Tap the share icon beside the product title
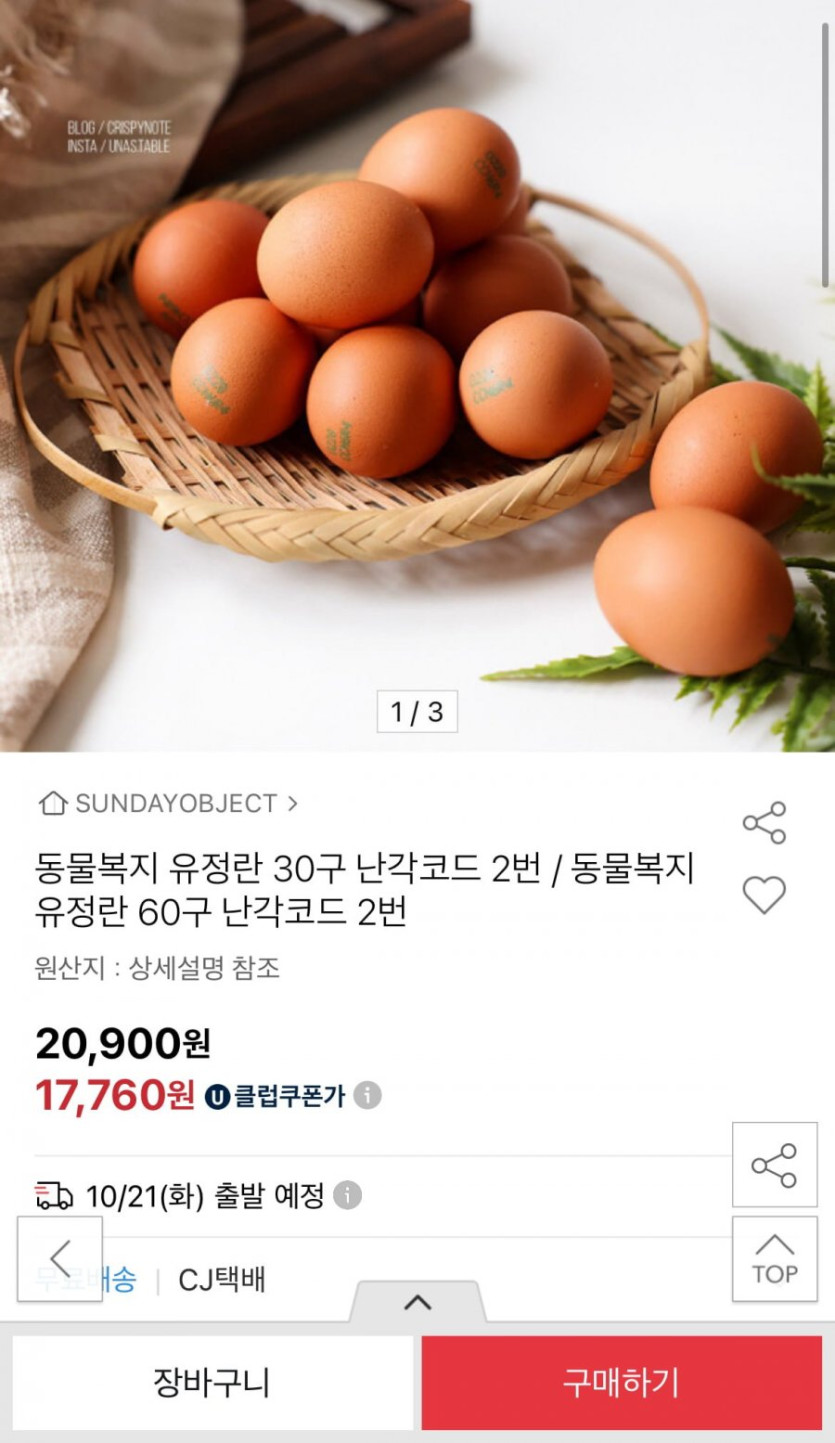This screenshot has height=1443, width=835. [x=764, y=823]
